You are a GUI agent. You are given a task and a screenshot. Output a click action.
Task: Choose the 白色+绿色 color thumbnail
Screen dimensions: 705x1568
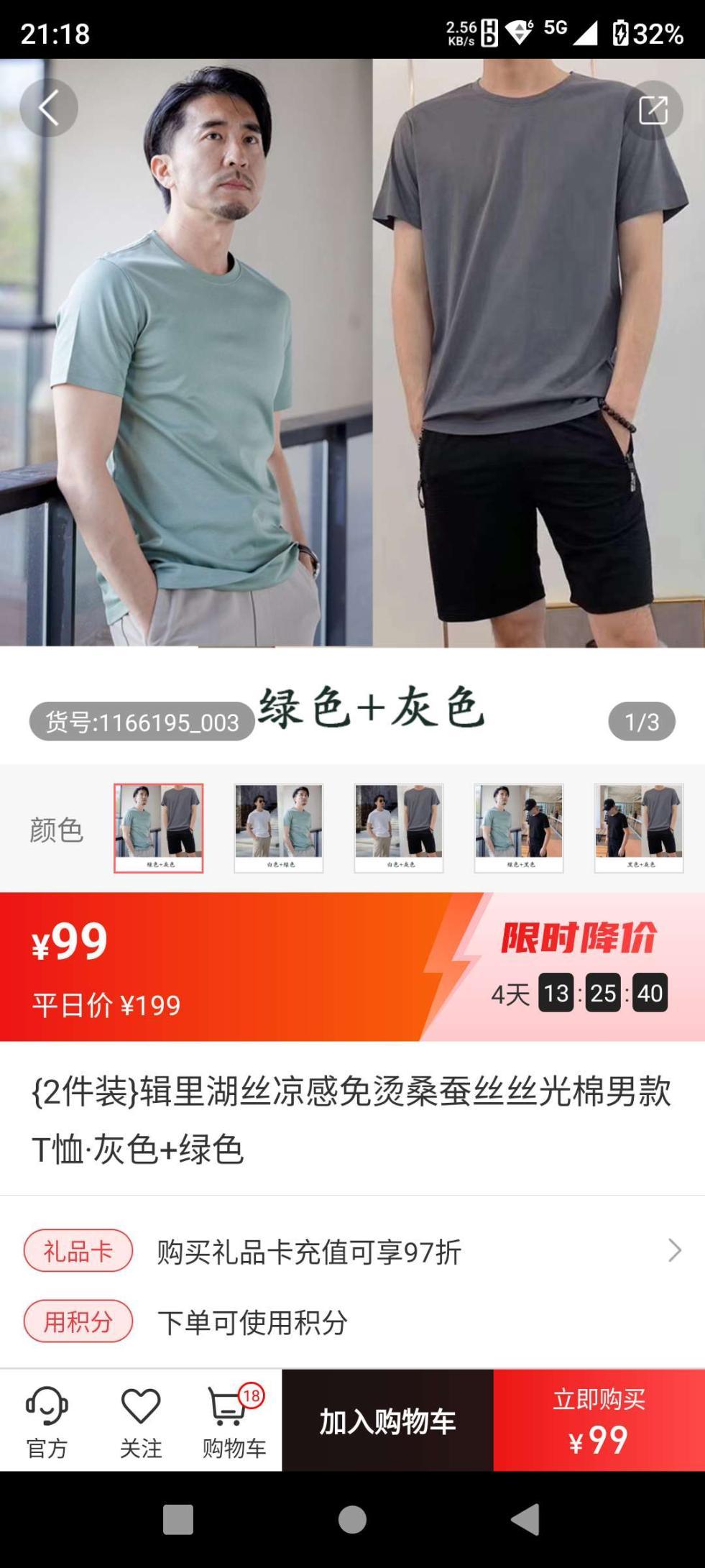279,828
